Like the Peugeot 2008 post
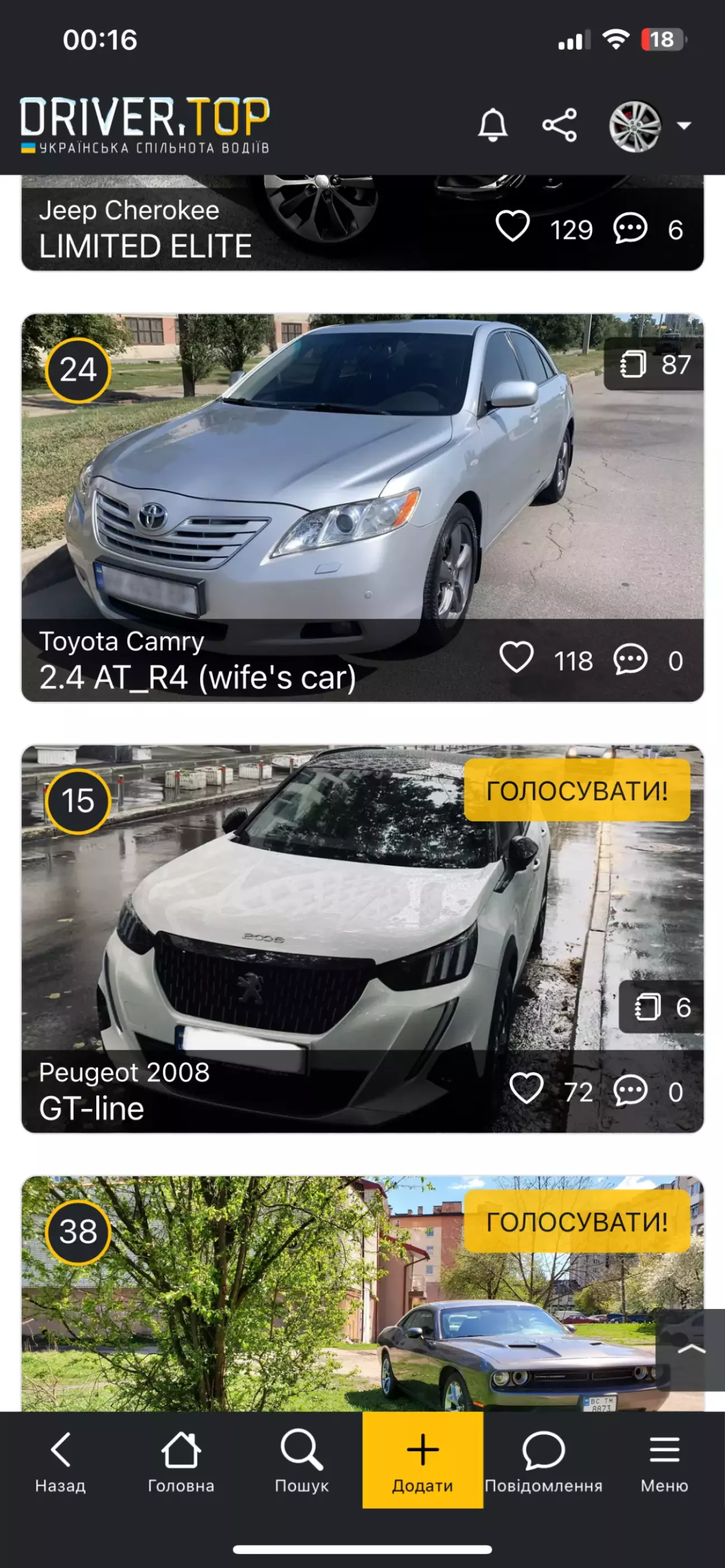Image resolution: width=725 pixels, height=1568 pixels. click(526, 1089)
